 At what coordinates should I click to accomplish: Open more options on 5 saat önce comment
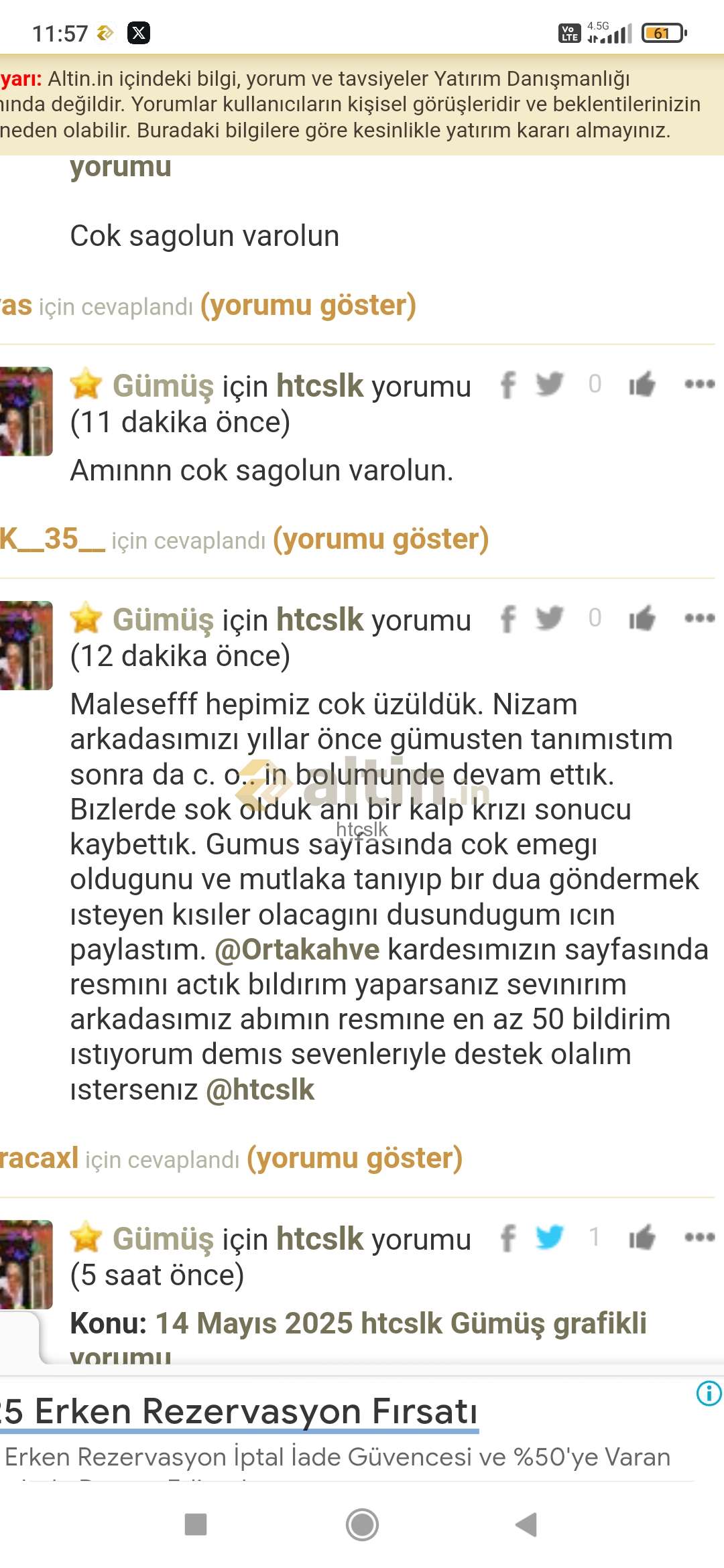tap(699, 1237)
